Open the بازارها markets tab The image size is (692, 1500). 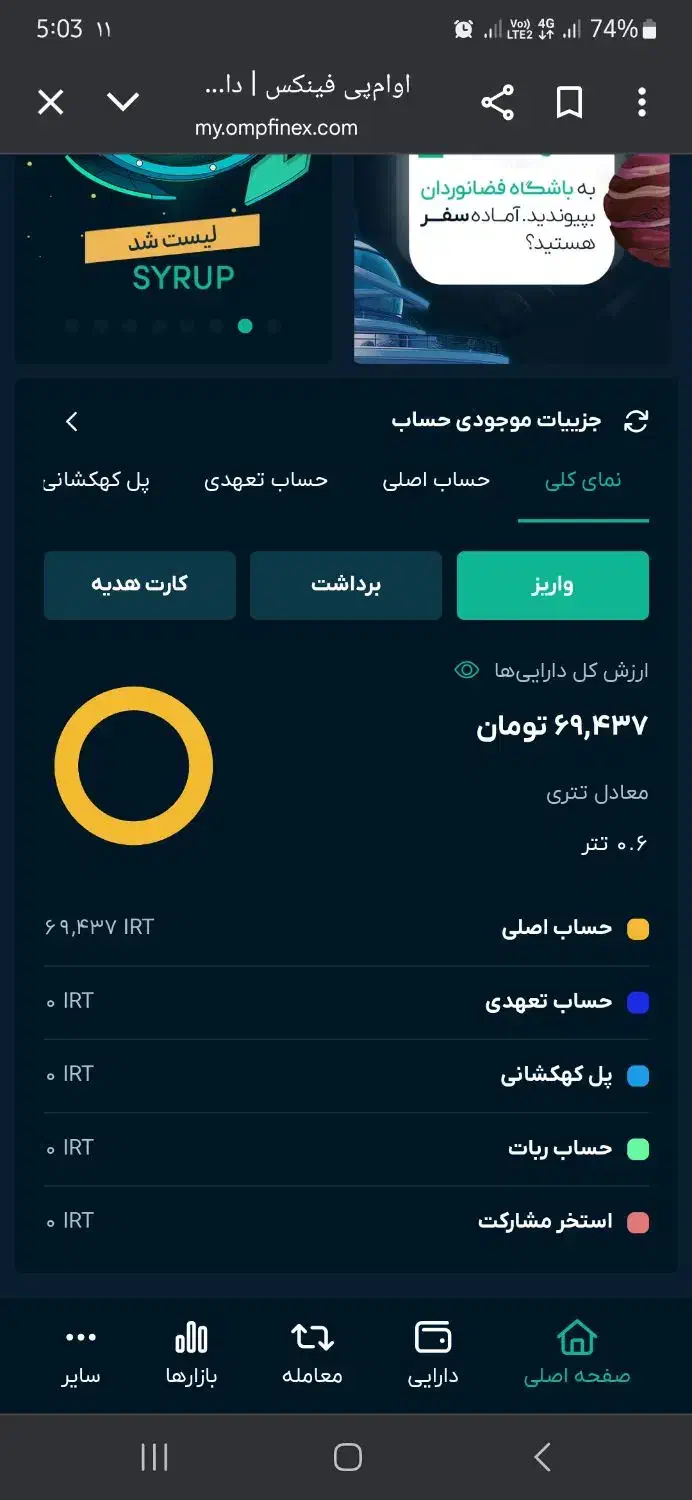click(191, 1354)
